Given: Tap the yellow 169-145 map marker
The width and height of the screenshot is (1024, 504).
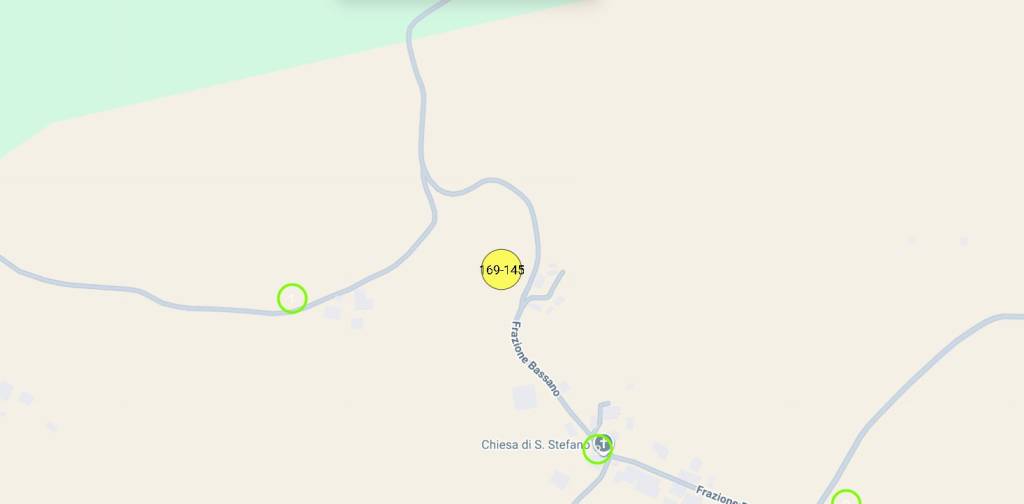Looking at the screenshot, I should click(502, 270).
